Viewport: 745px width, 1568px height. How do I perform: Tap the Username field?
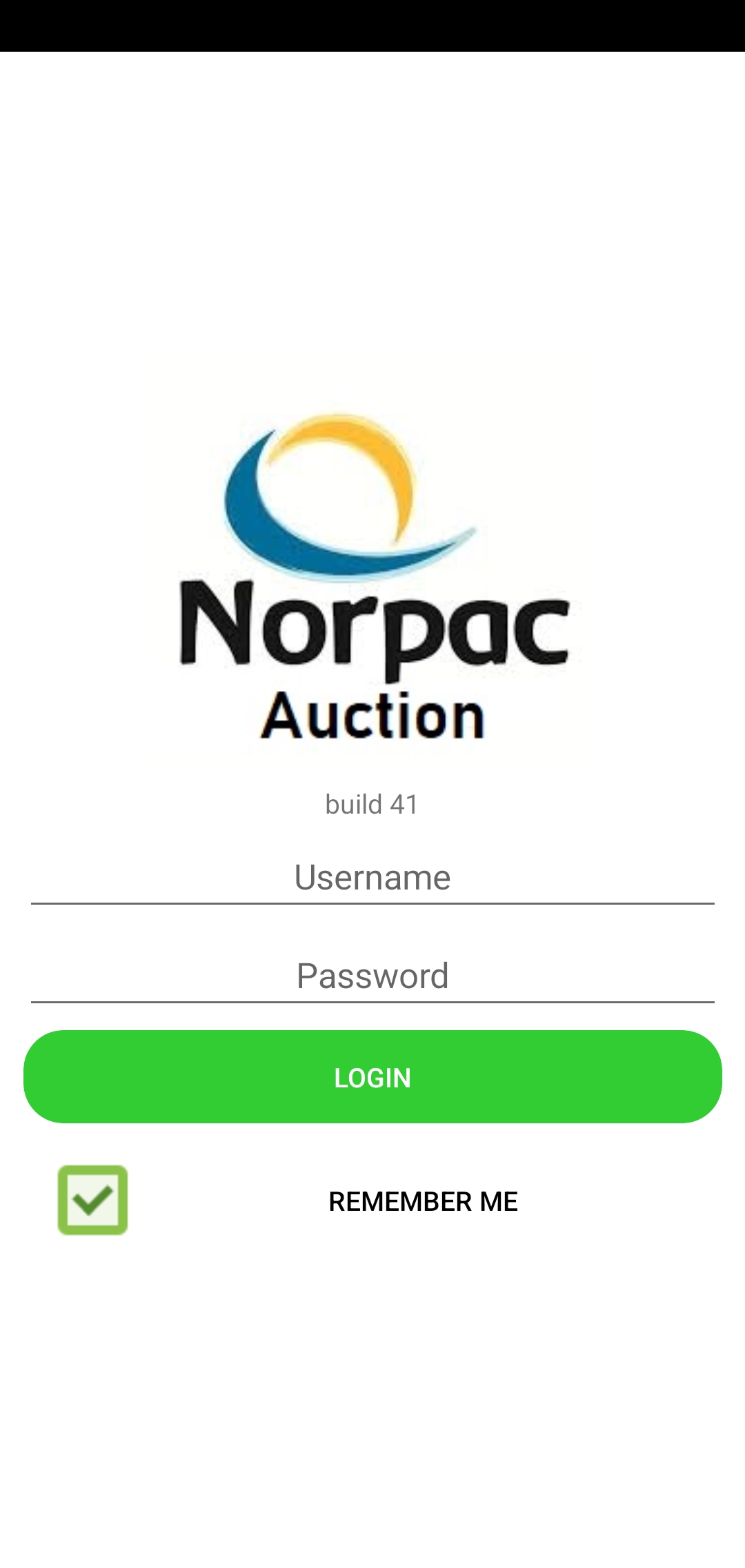click(372, 878)
